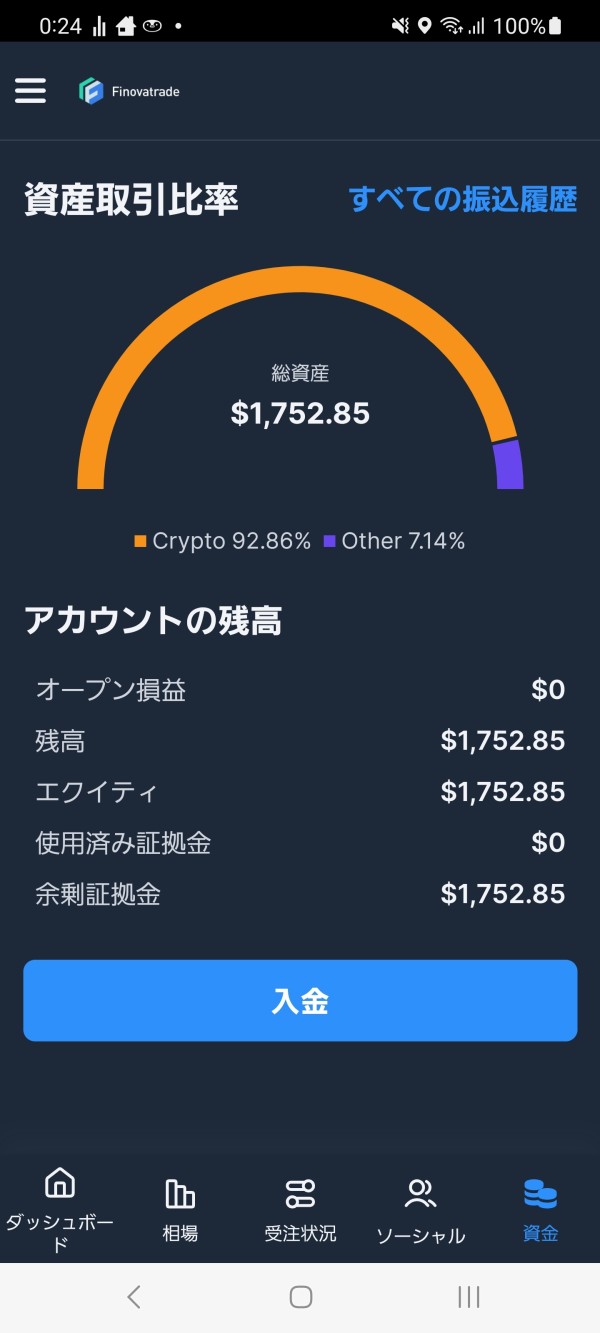Open すべての振込履歴 transfer history link
The image size is (600, 1333).
[x=463, y=199]
